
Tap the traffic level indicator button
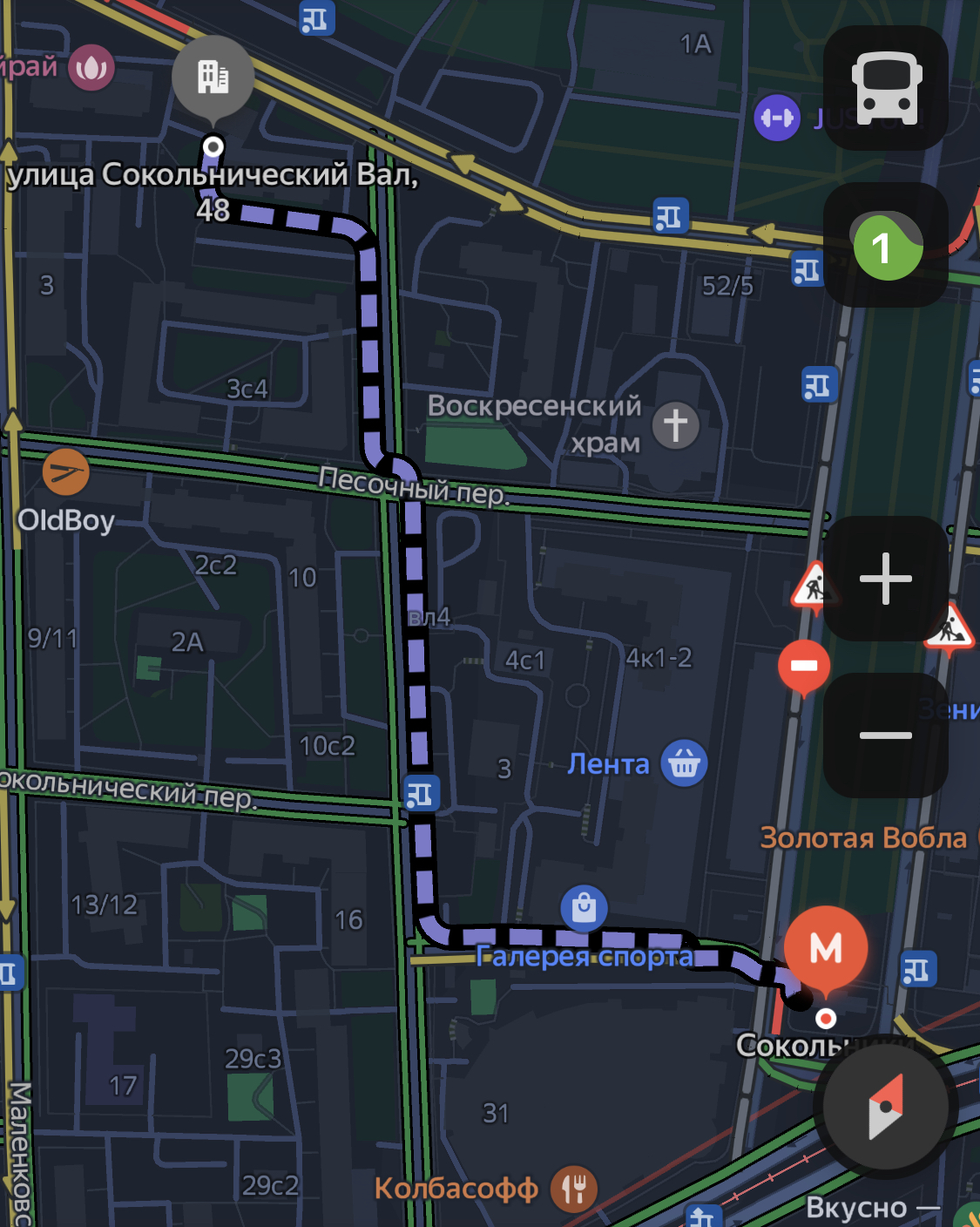(885, 246)
